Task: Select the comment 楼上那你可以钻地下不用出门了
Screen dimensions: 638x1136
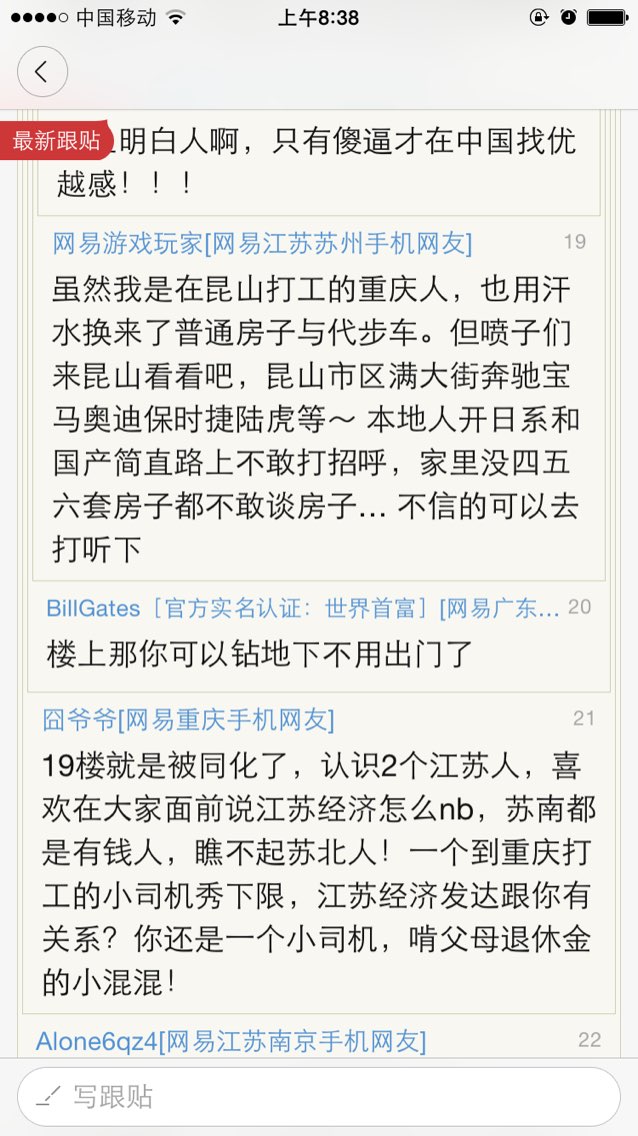Action: point(260,654)
